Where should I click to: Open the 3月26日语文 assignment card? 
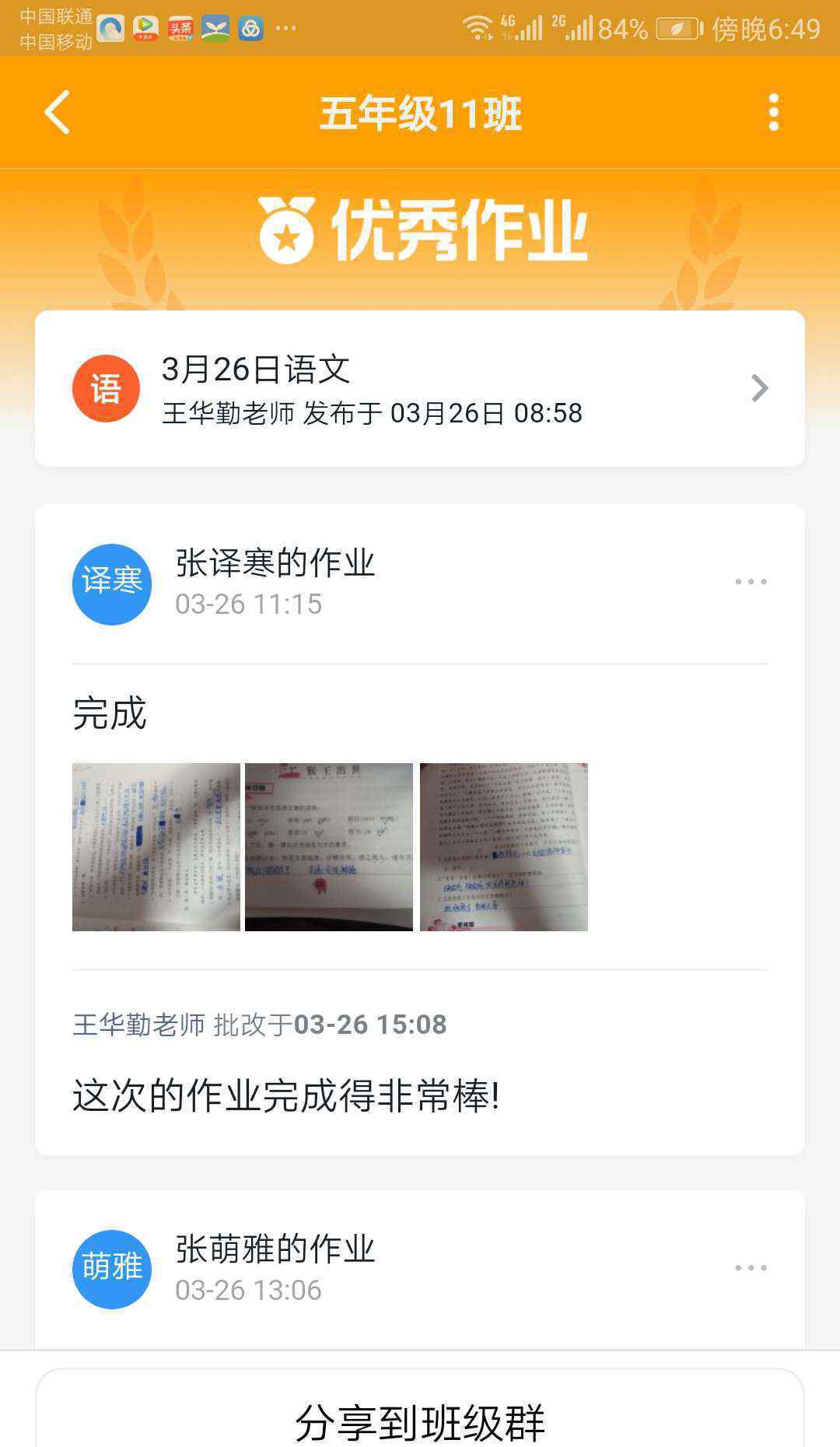(420, 389)
